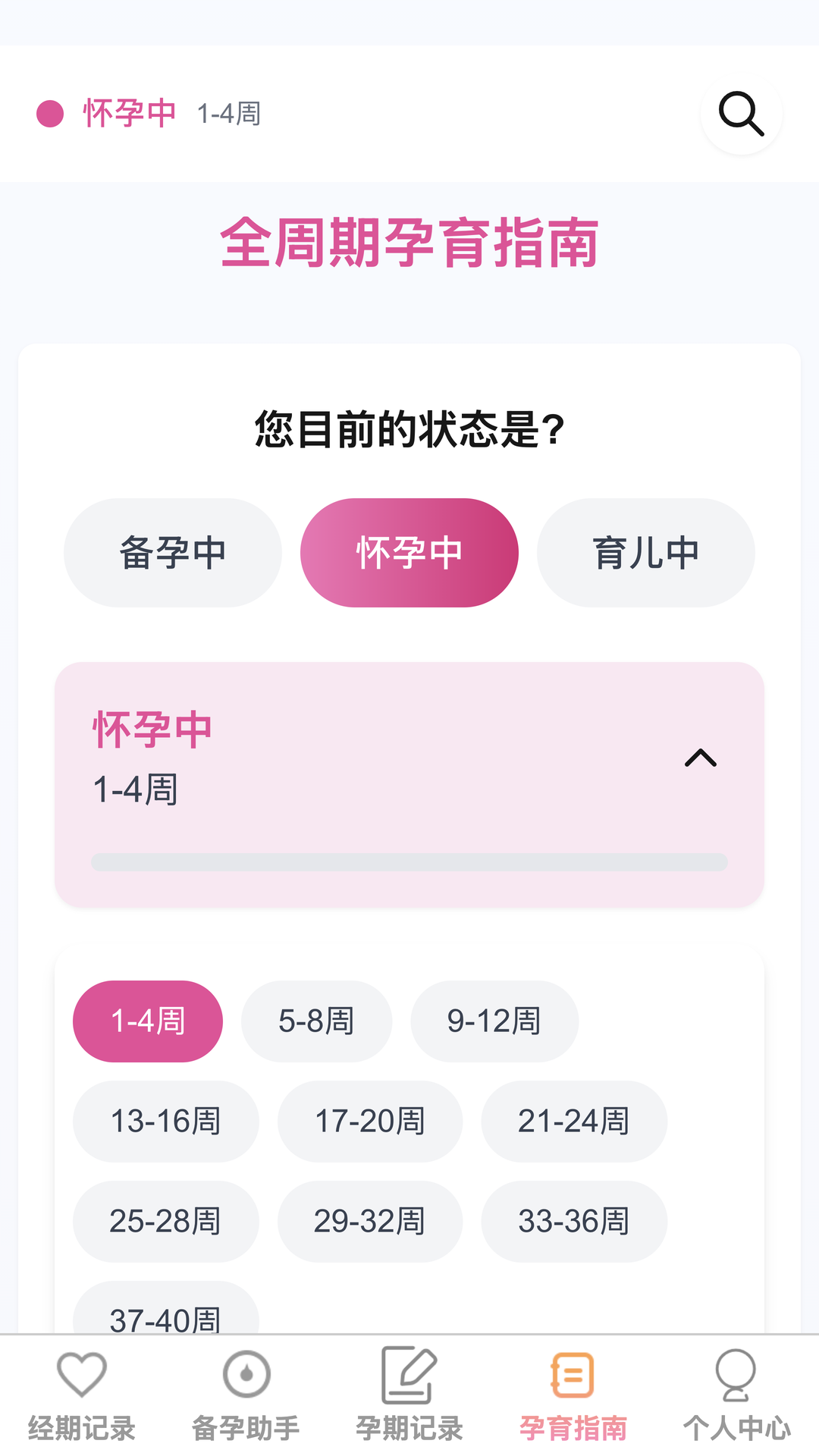Click the pregnancy progress bar
The image size is (819, 1456).
pyautogui.click(x=409, y=861)
